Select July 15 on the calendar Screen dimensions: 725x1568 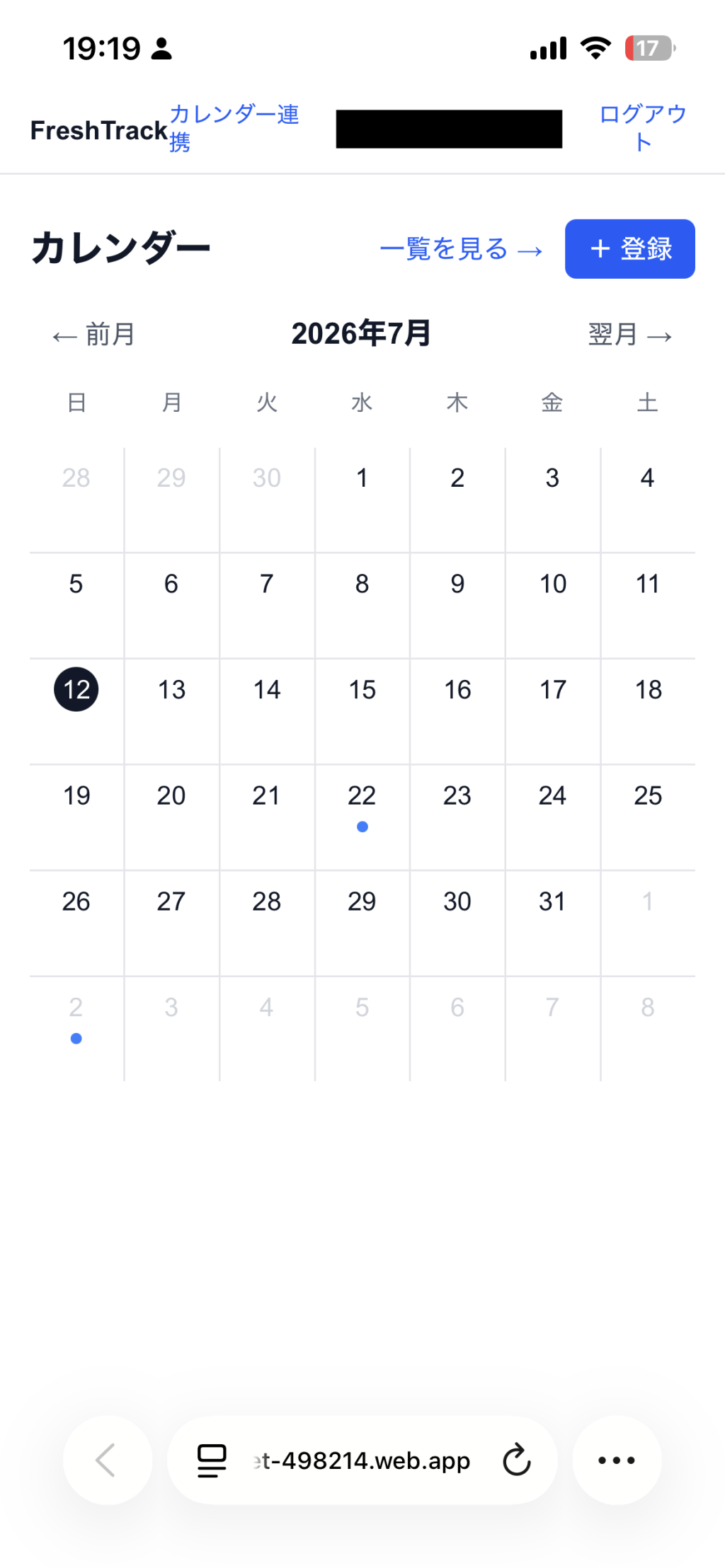pos(362,711)
